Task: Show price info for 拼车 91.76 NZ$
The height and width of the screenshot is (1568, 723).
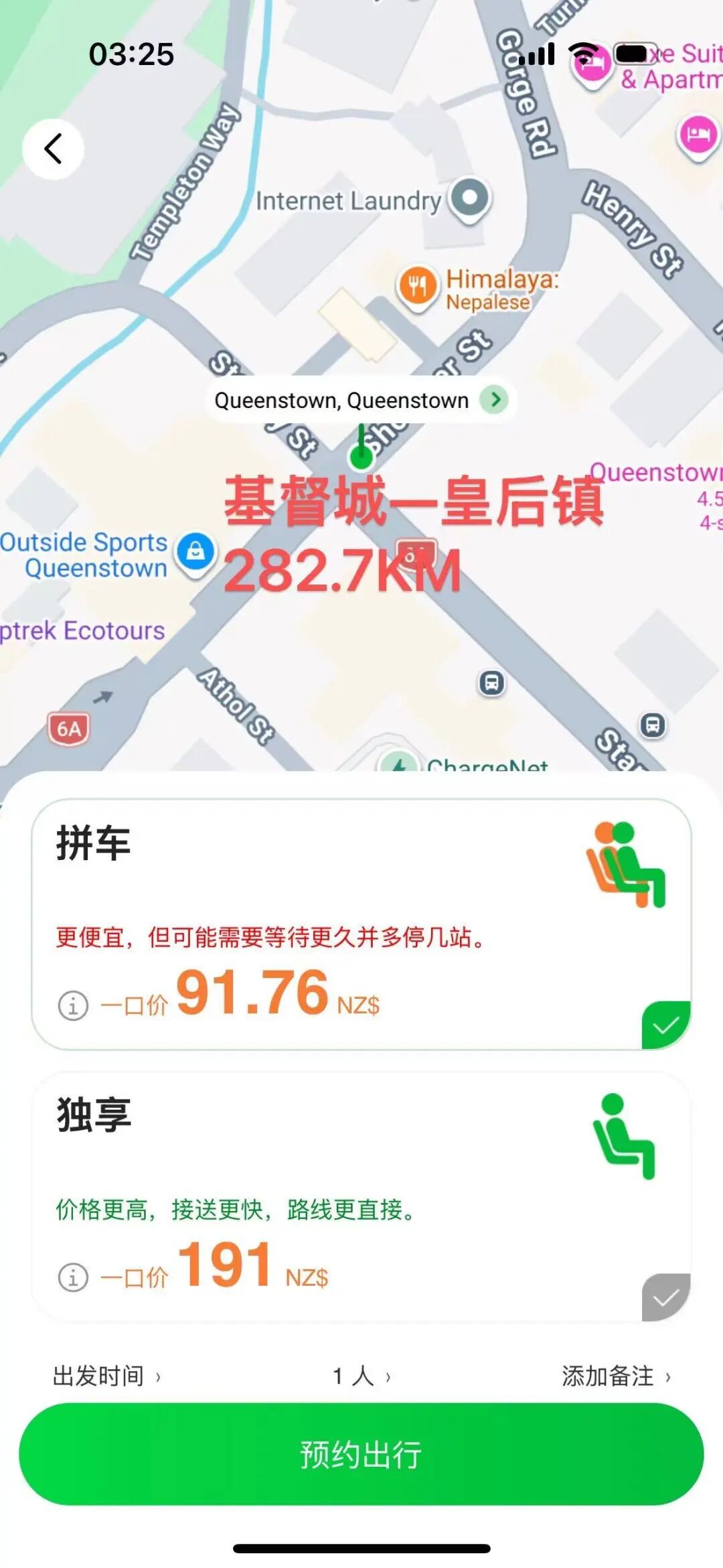Action: click(73, 1005)
